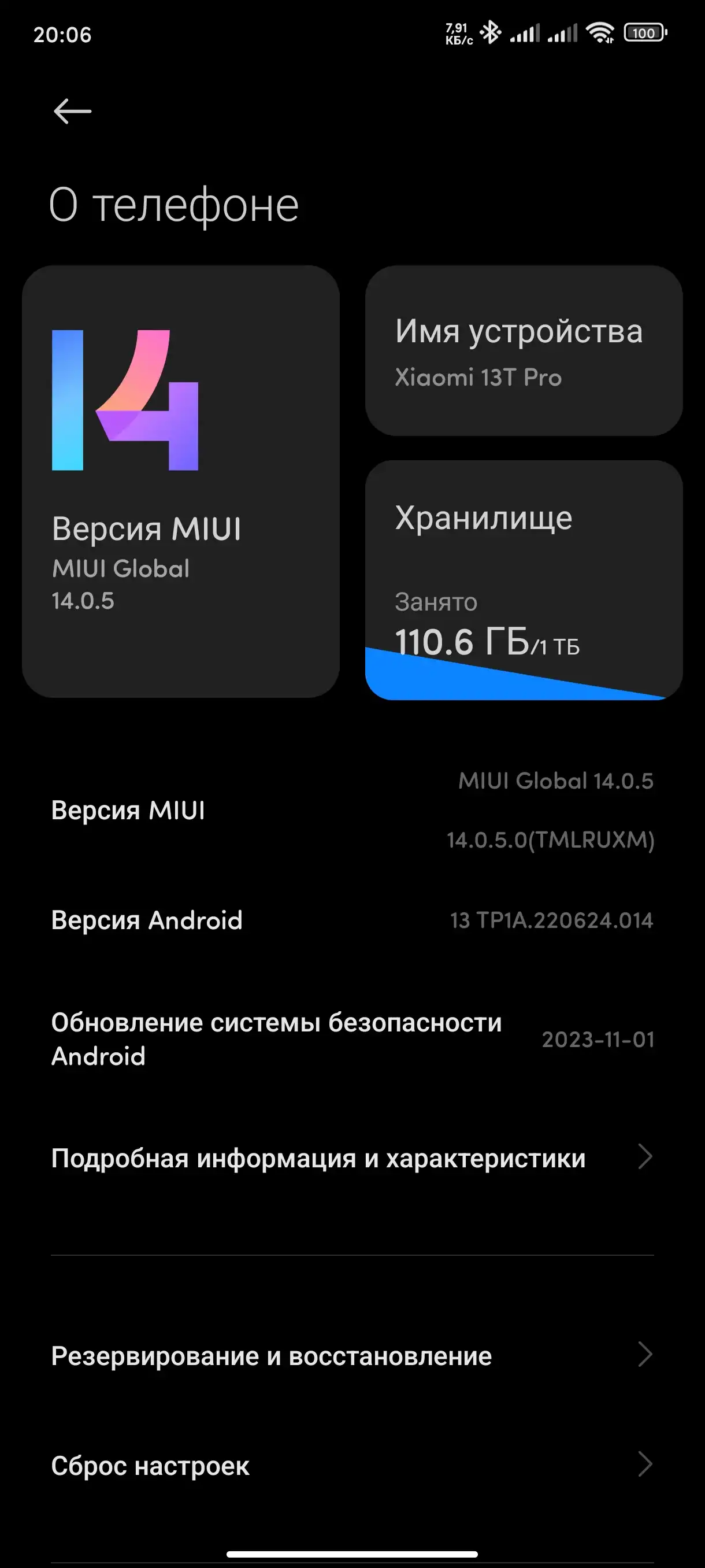Image resolution: width=705 pixels, height=1568 pixels.
Task: Go back from the О телефоне screen
Action: pos(72,112)
